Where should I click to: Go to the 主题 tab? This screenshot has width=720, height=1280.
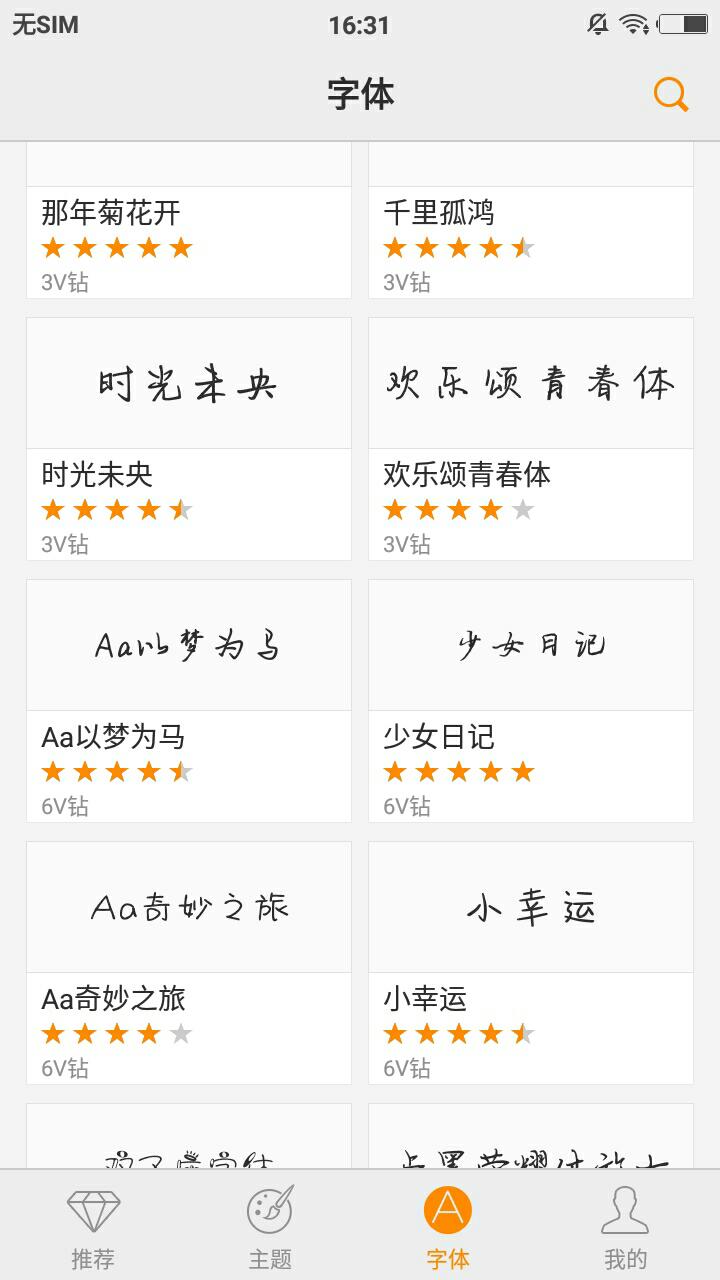pyautogui.click(x=270, y=1226)
